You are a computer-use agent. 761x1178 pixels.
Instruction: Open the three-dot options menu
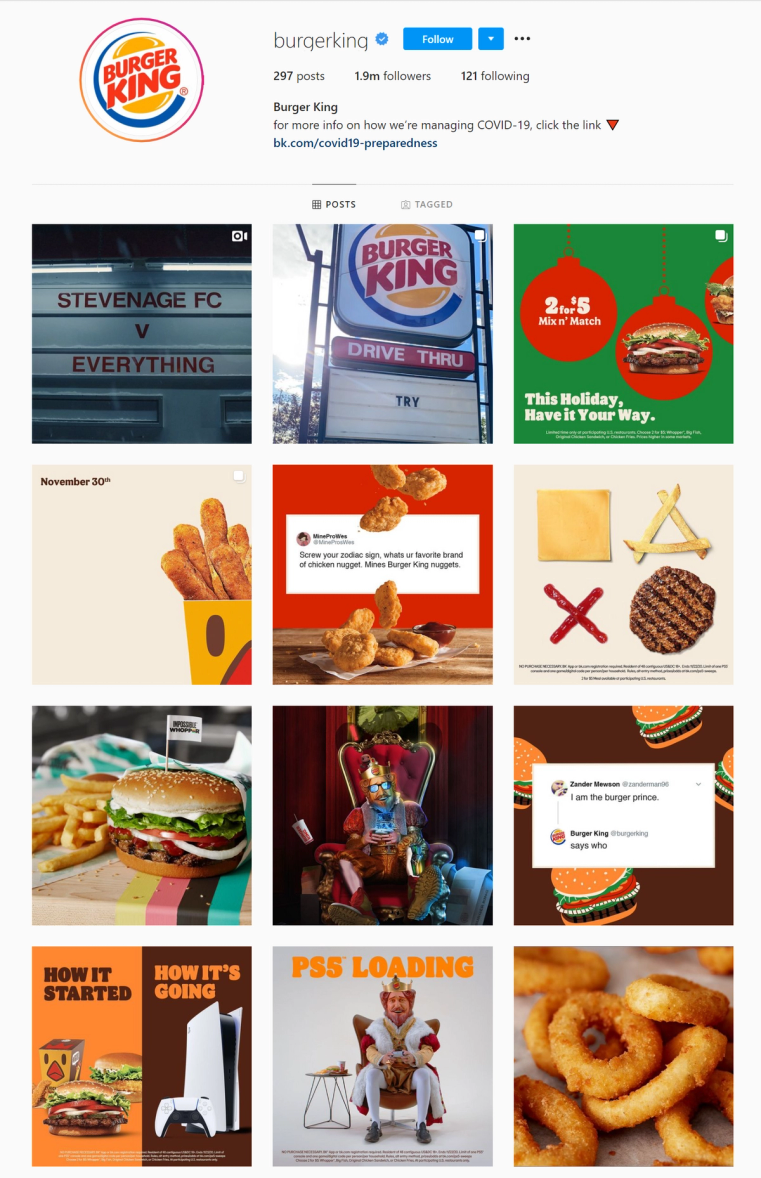click(522, 39)
